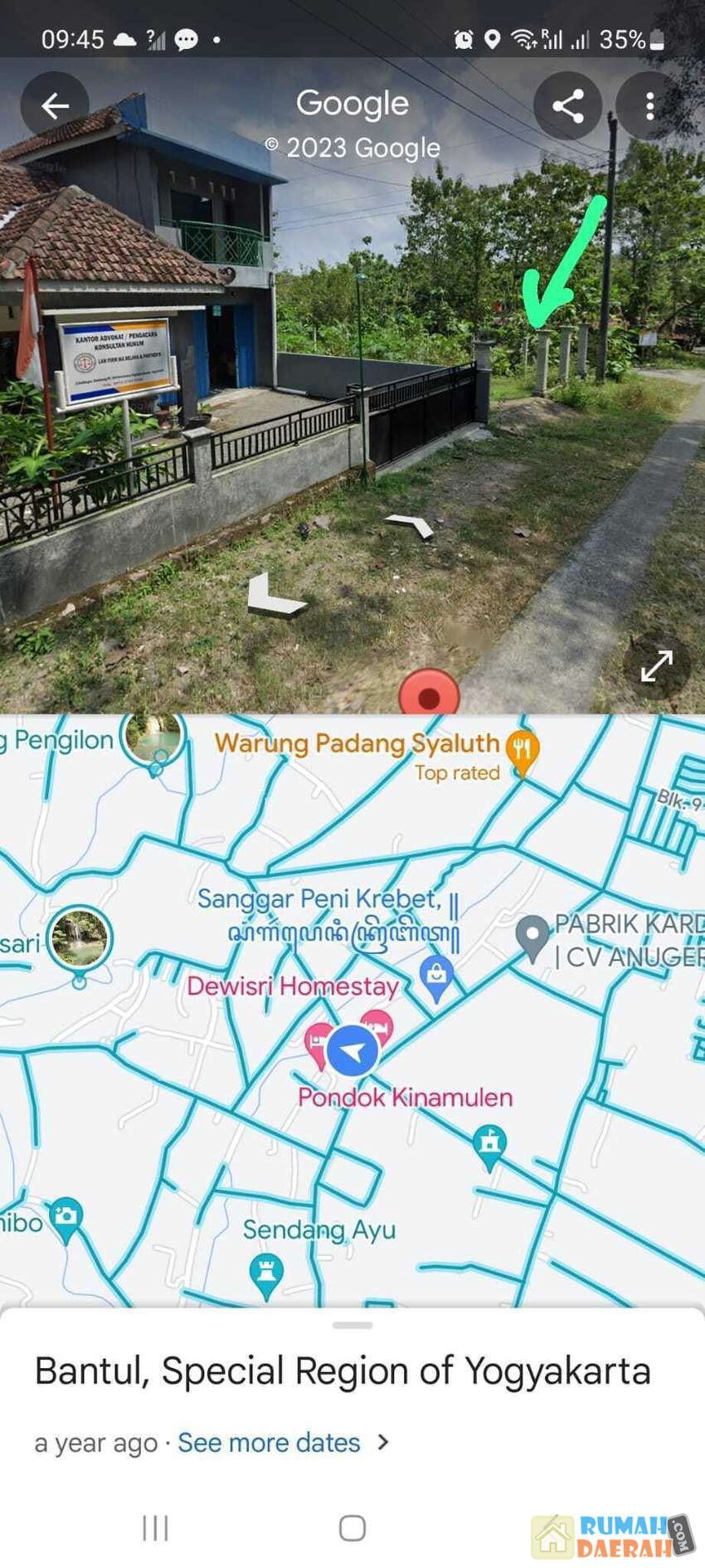705x1568 pixels.
Task: Tap the system home button
Action: click(x=352, y=1527)
